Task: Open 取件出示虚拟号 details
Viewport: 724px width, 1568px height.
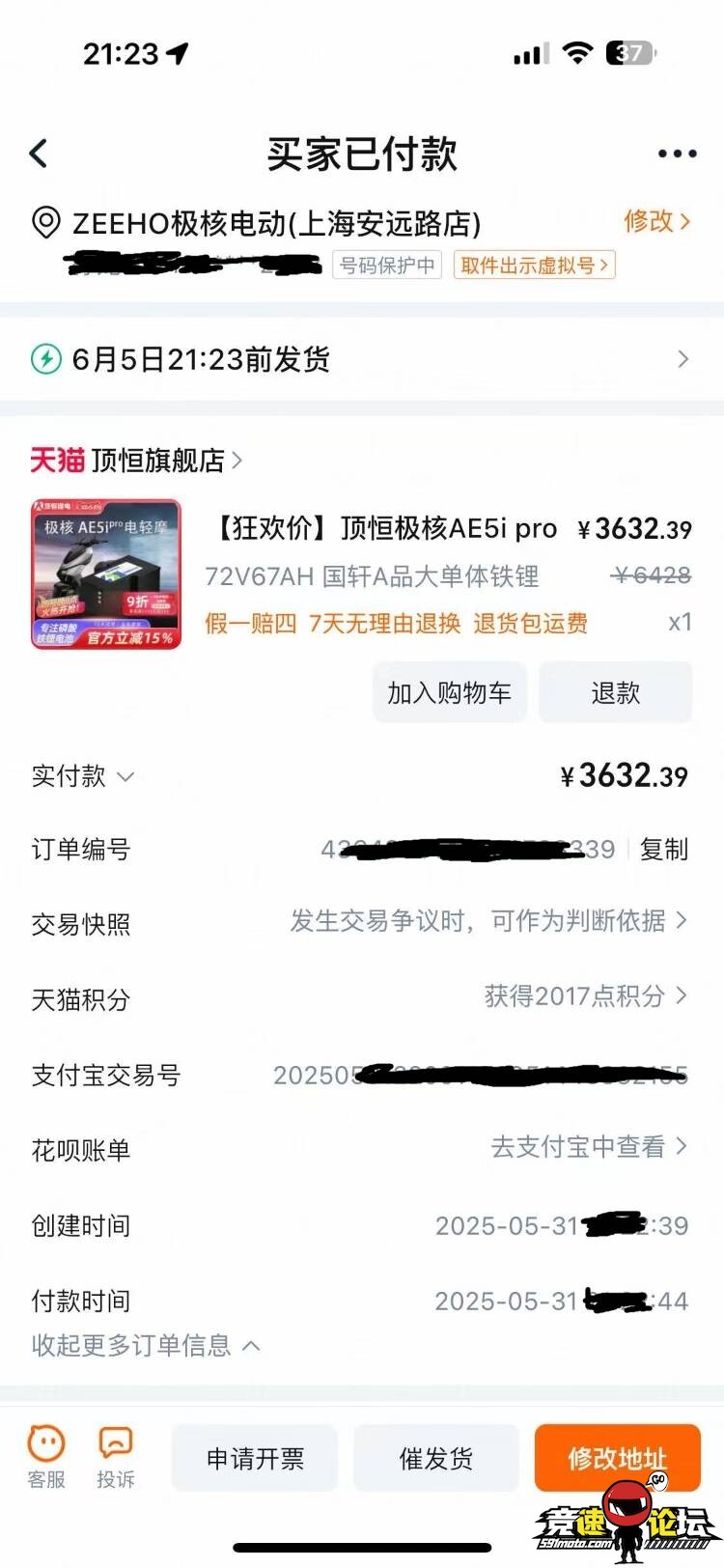Action: click(534, 266)
